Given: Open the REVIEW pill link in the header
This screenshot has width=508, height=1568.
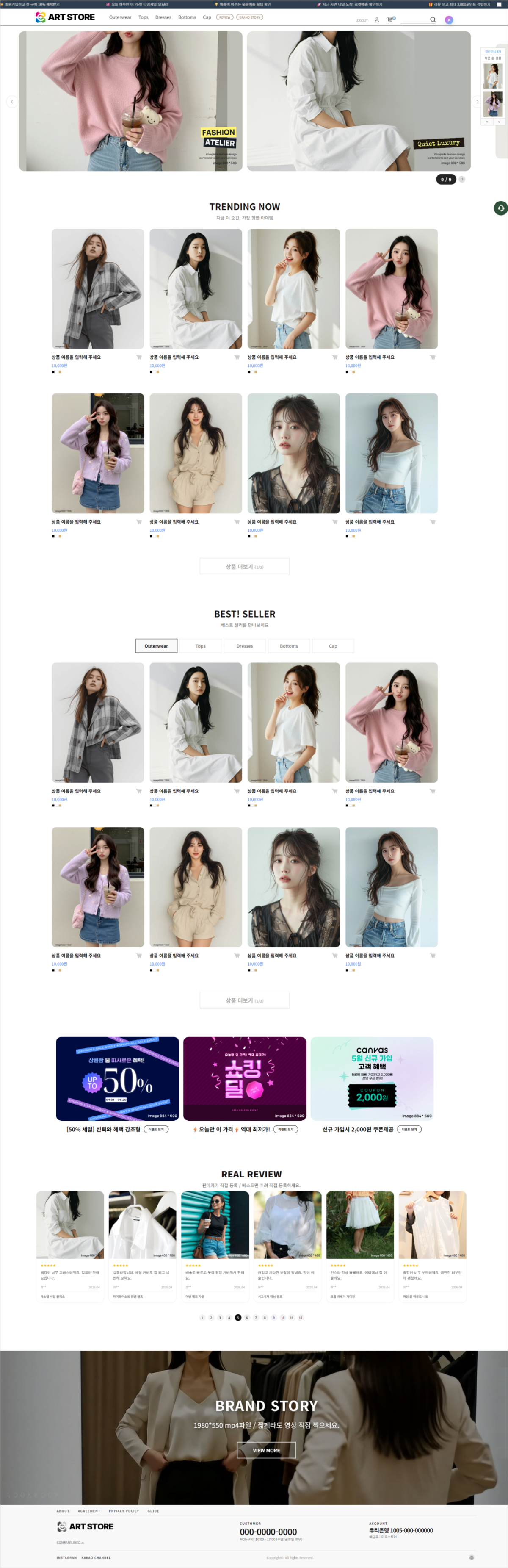Looking at the screenshot, I should coord(224,17).
